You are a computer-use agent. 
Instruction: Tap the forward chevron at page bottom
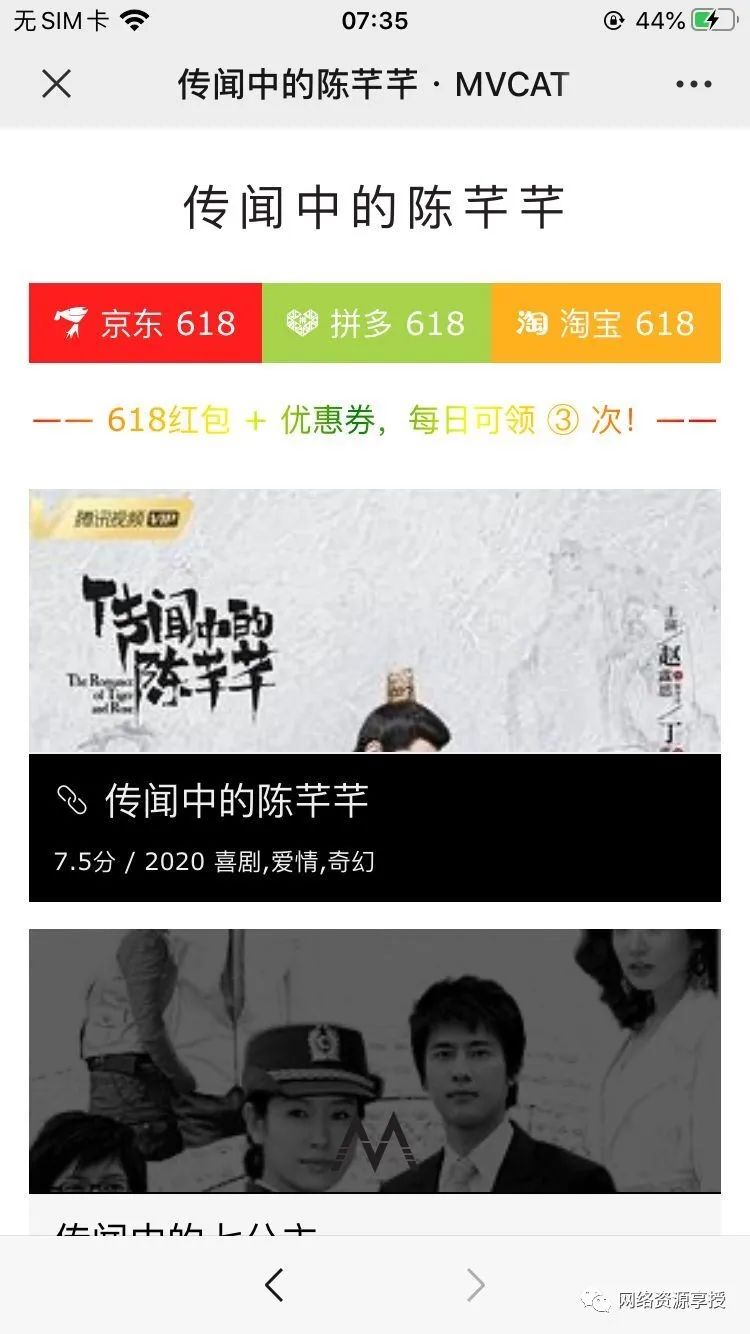pos(476,1285)
